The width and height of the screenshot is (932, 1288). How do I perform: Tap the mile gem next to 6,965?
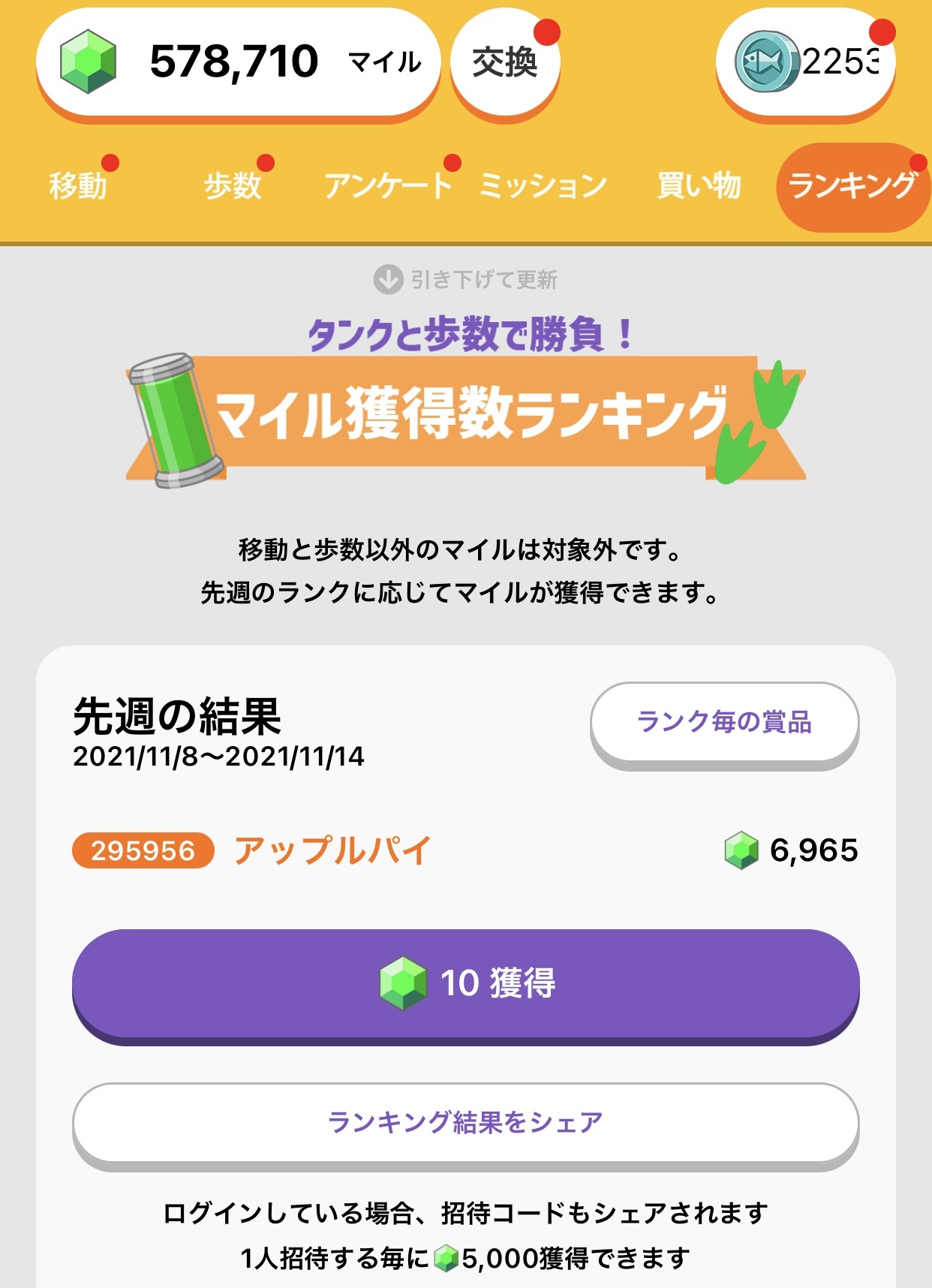pyautogui.click(x=743, y=850)
